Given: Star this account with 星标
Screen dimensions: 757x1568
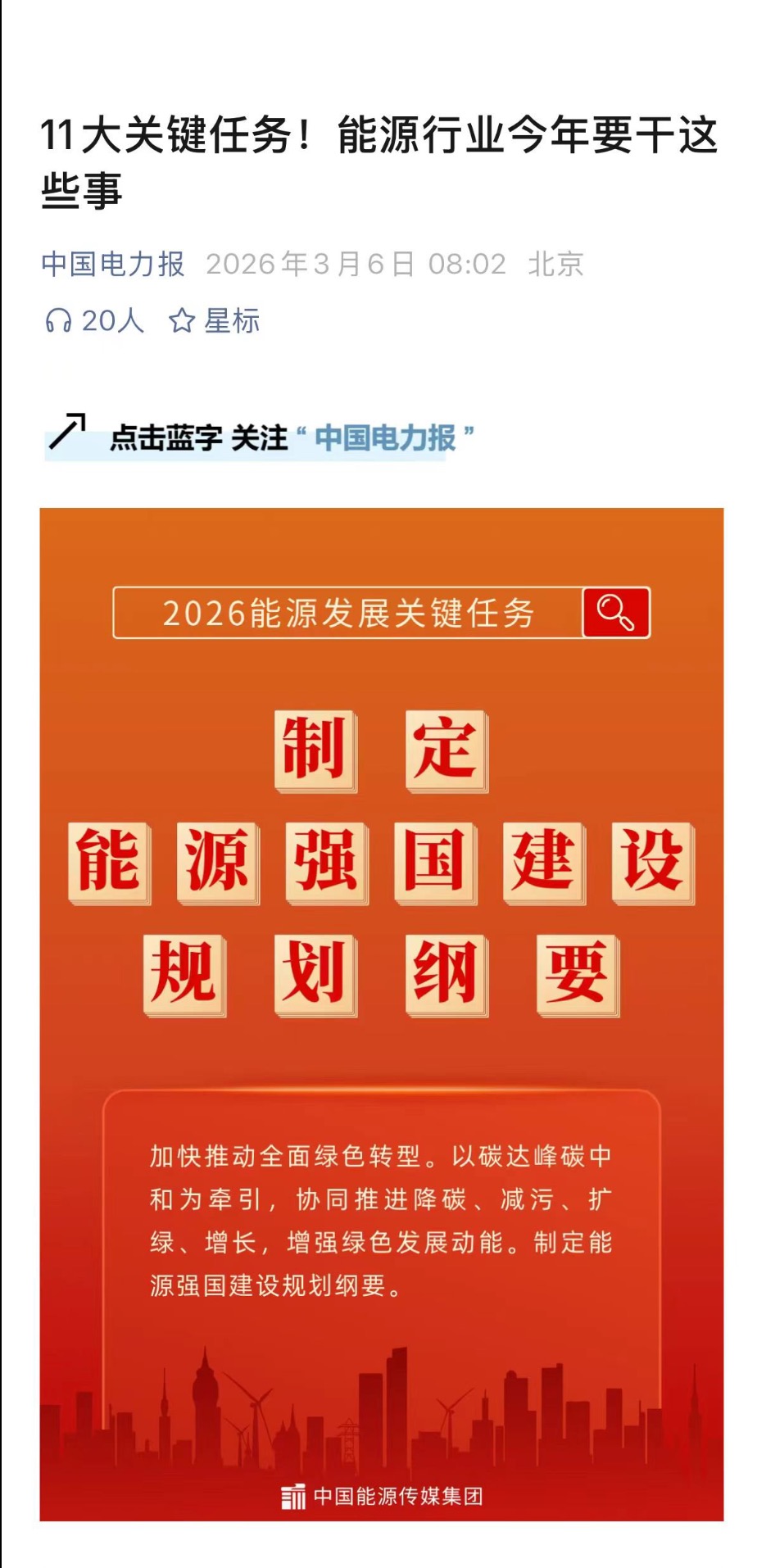Looking at the screenshot, I should click(215, 320).
